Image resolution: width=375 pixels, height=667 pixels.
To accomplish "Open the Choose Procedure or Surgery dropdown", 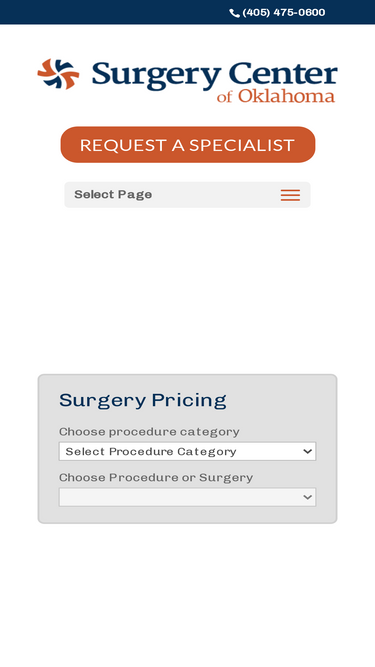I will click(x=188, y=497).
